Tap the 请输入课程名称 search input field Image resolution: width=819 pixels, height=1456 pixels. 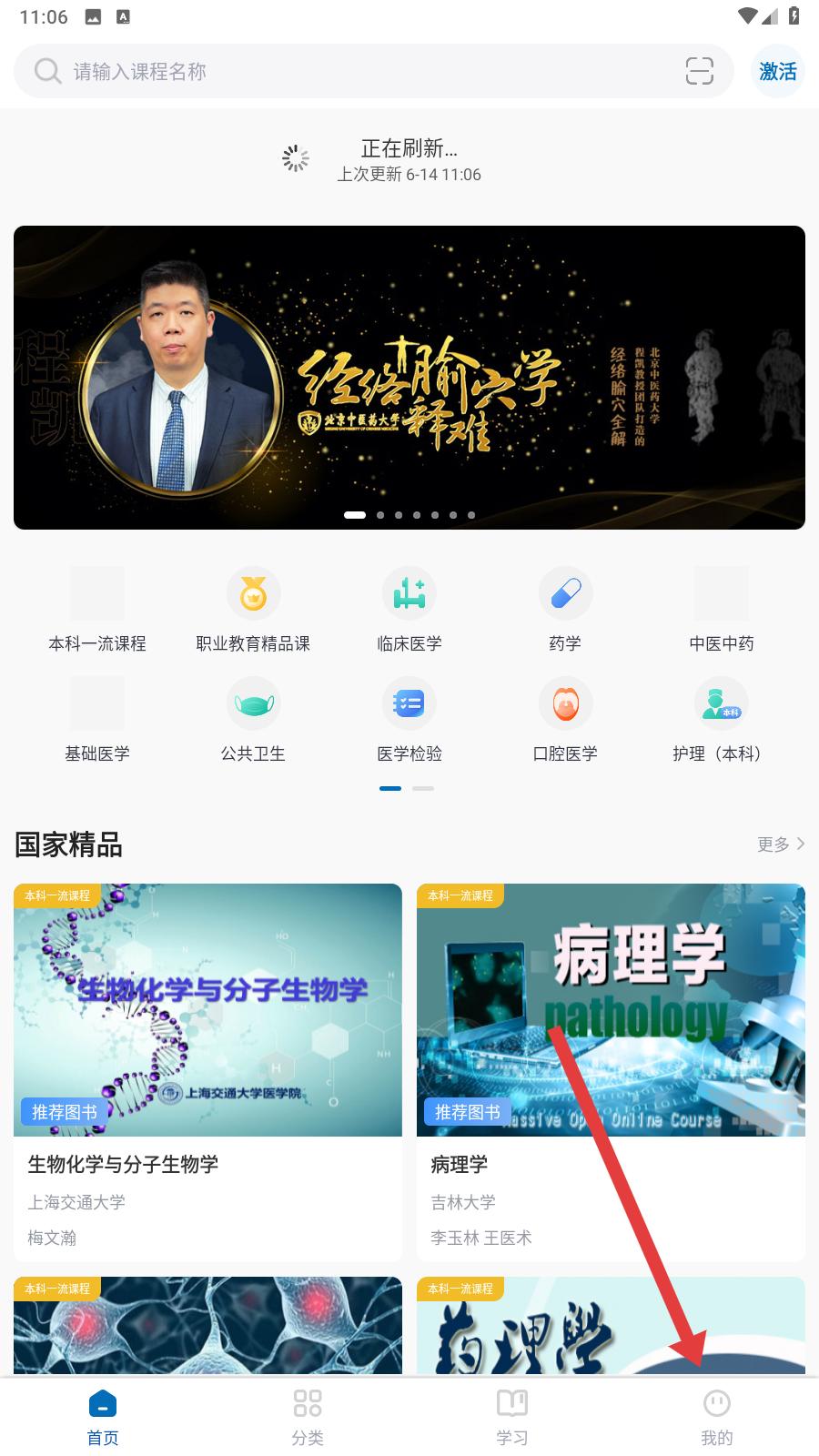[273, 70]
